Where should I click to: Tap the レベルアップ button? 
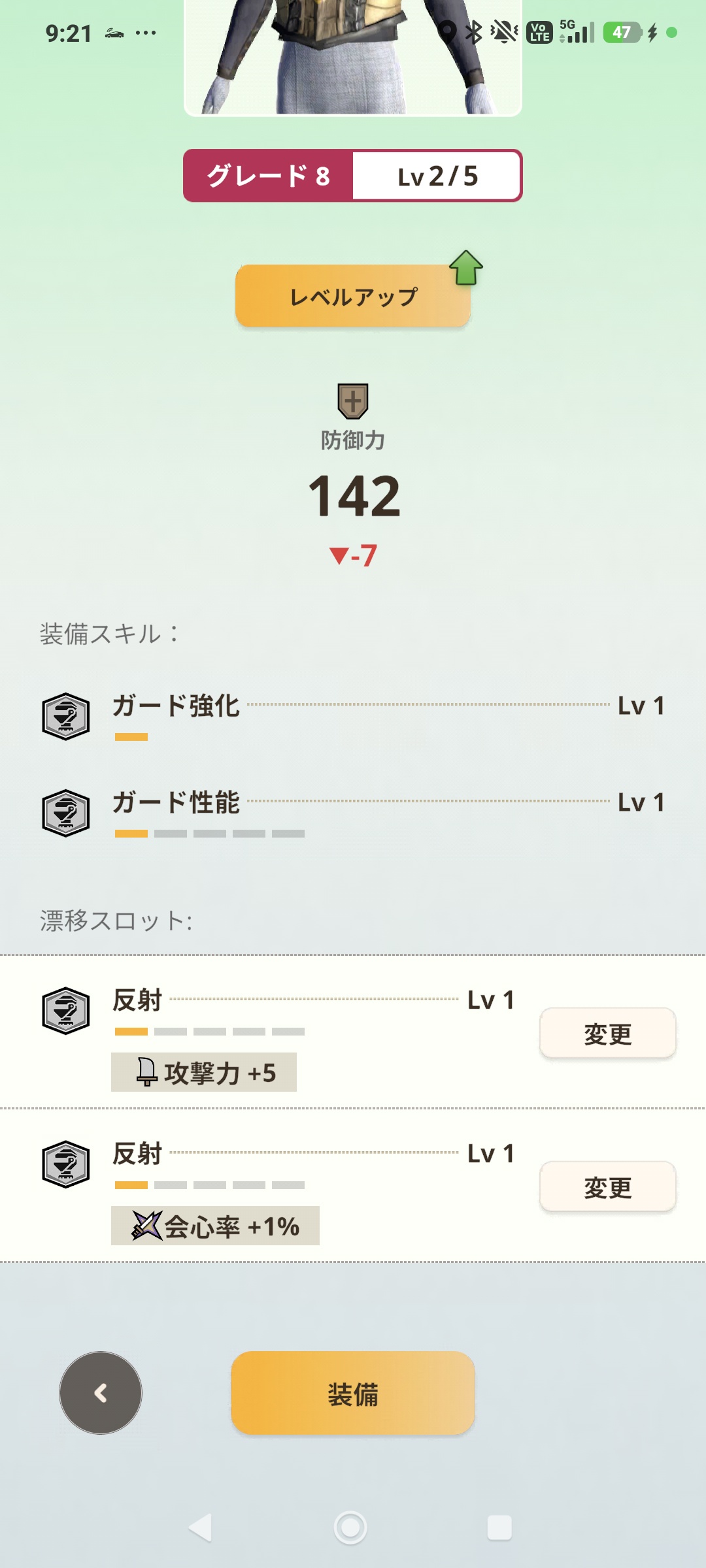point(353,296)
